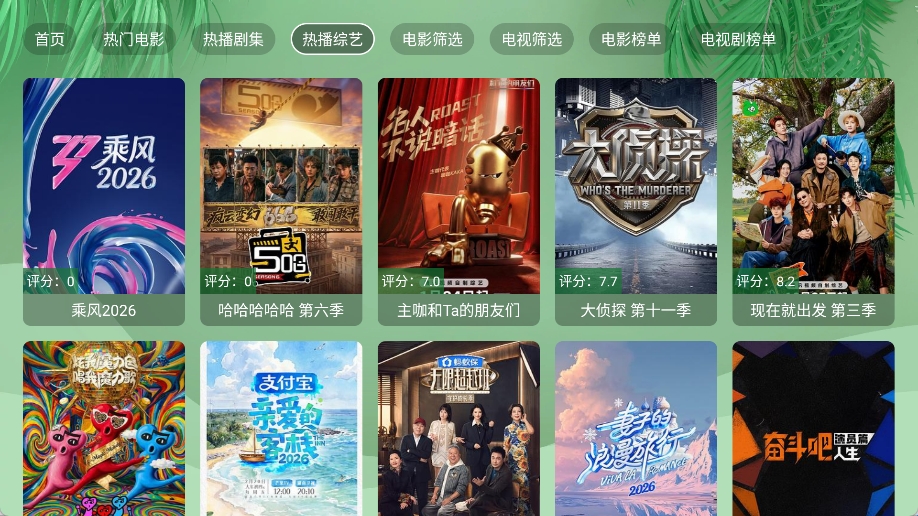
Task: Select the 奋斗吧人生 poster
Action: point(813,430)
